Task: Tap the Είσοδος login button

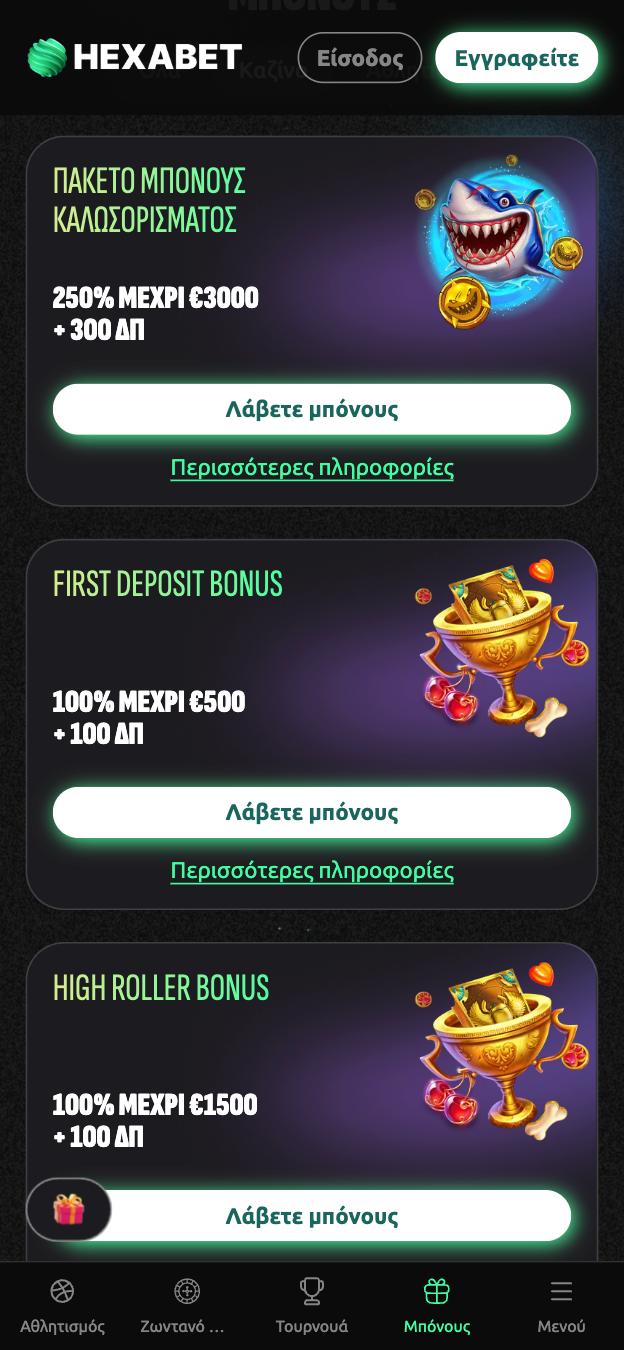Action: (x=360, y=58)
